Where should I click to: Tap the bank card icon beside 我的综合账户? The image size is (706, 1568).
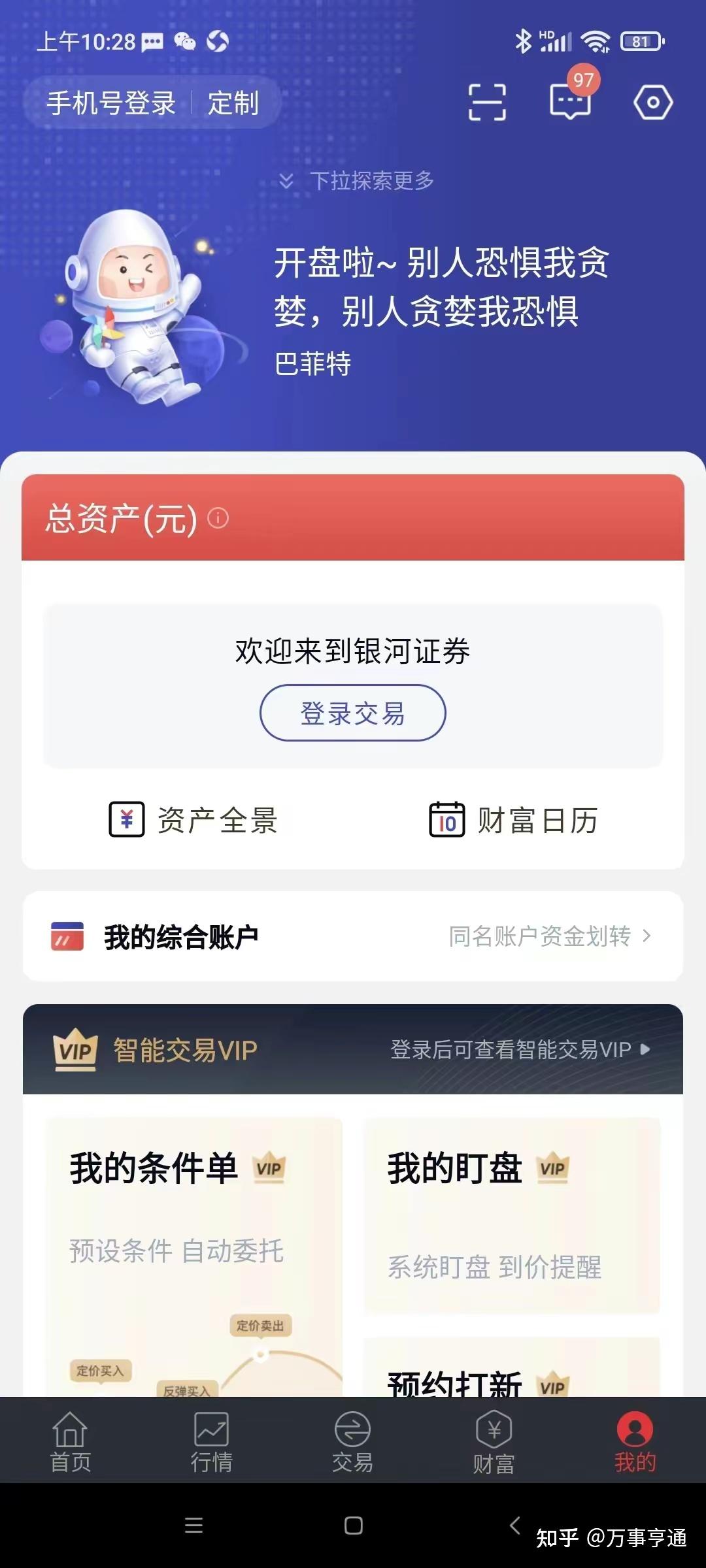[x=68, y=936]
